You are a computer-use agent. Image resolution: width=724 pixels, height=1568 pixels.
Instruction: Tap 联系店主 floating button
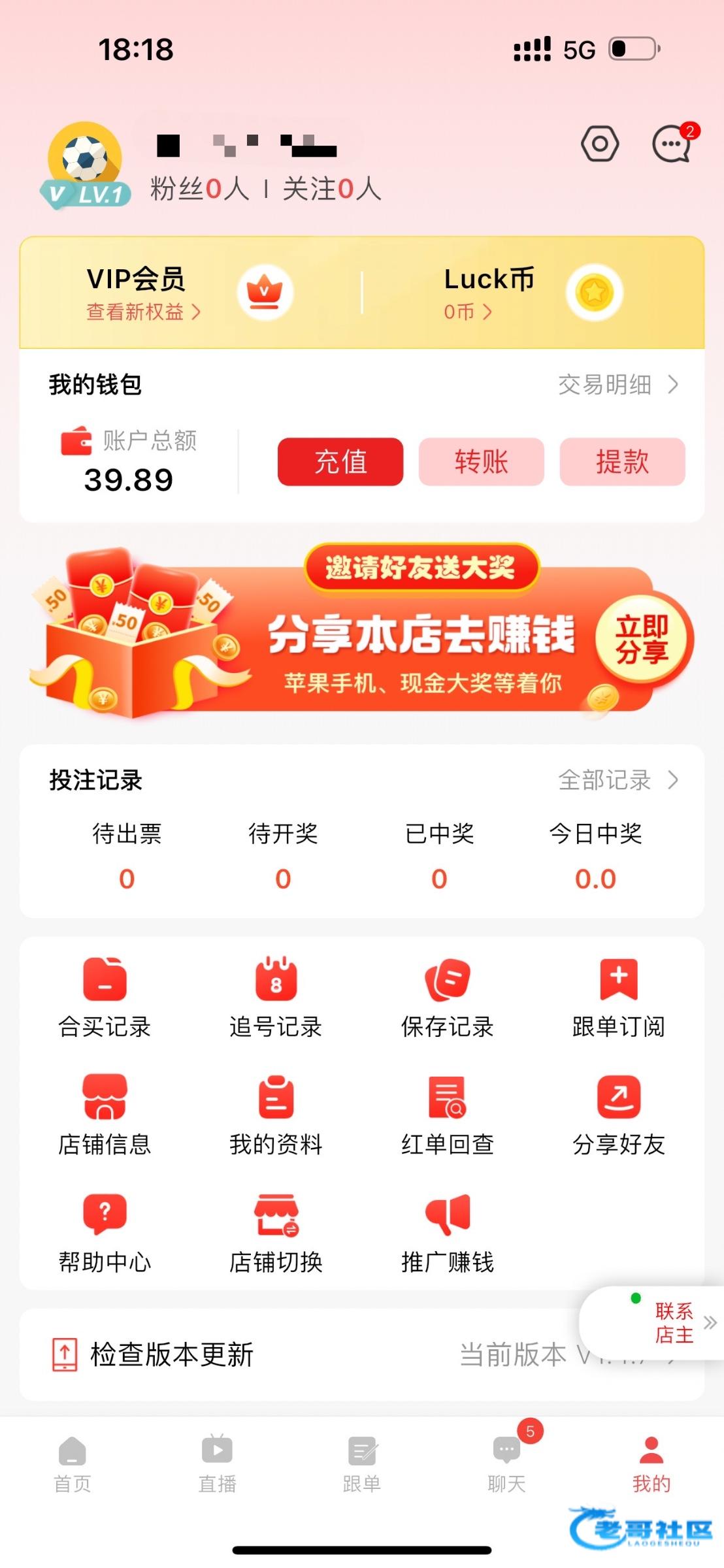pyautogui.click(x=673, y=1323)
